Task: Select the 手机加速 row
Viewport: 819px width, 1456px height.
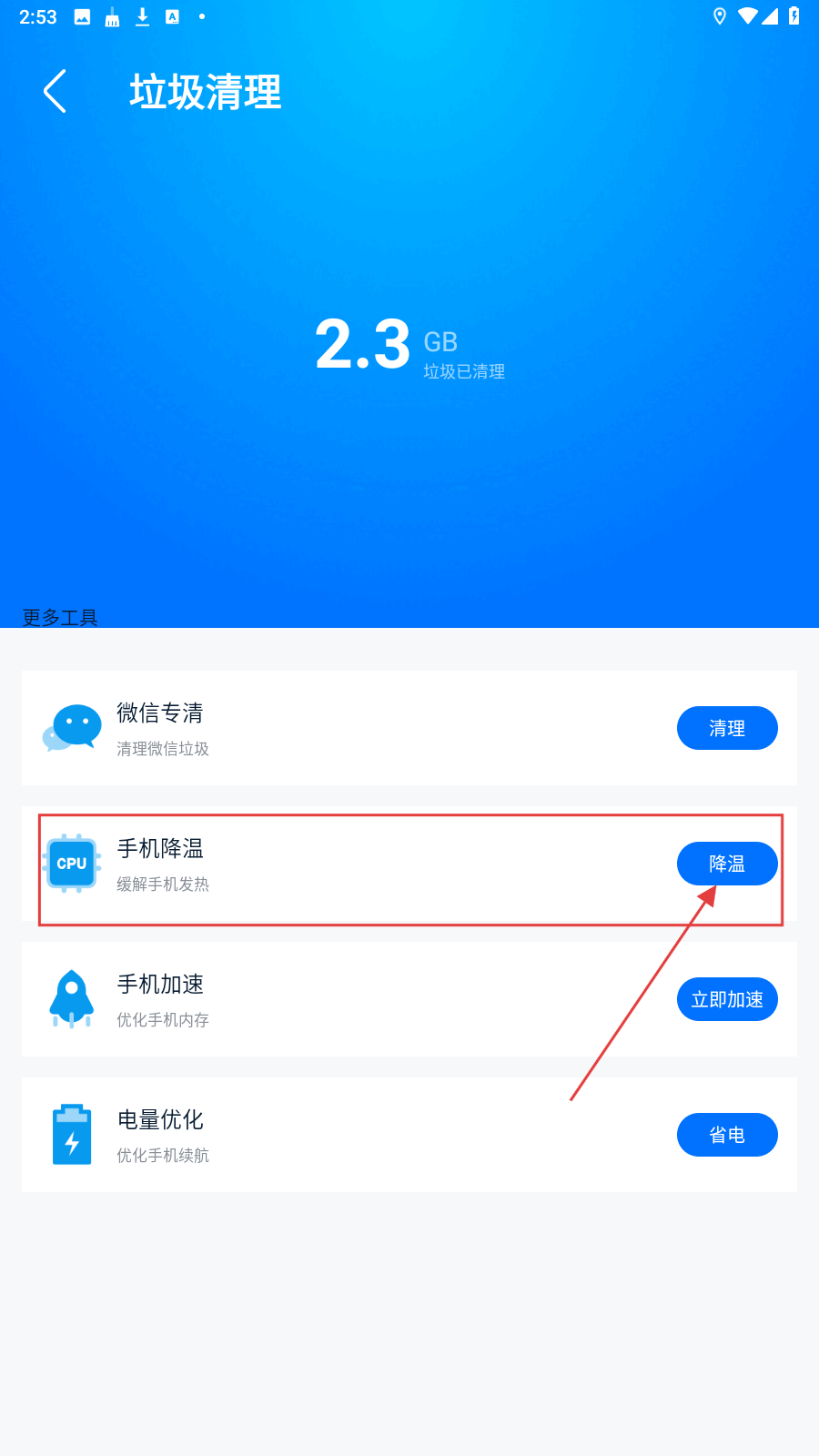Action: (x=364, y=999)
